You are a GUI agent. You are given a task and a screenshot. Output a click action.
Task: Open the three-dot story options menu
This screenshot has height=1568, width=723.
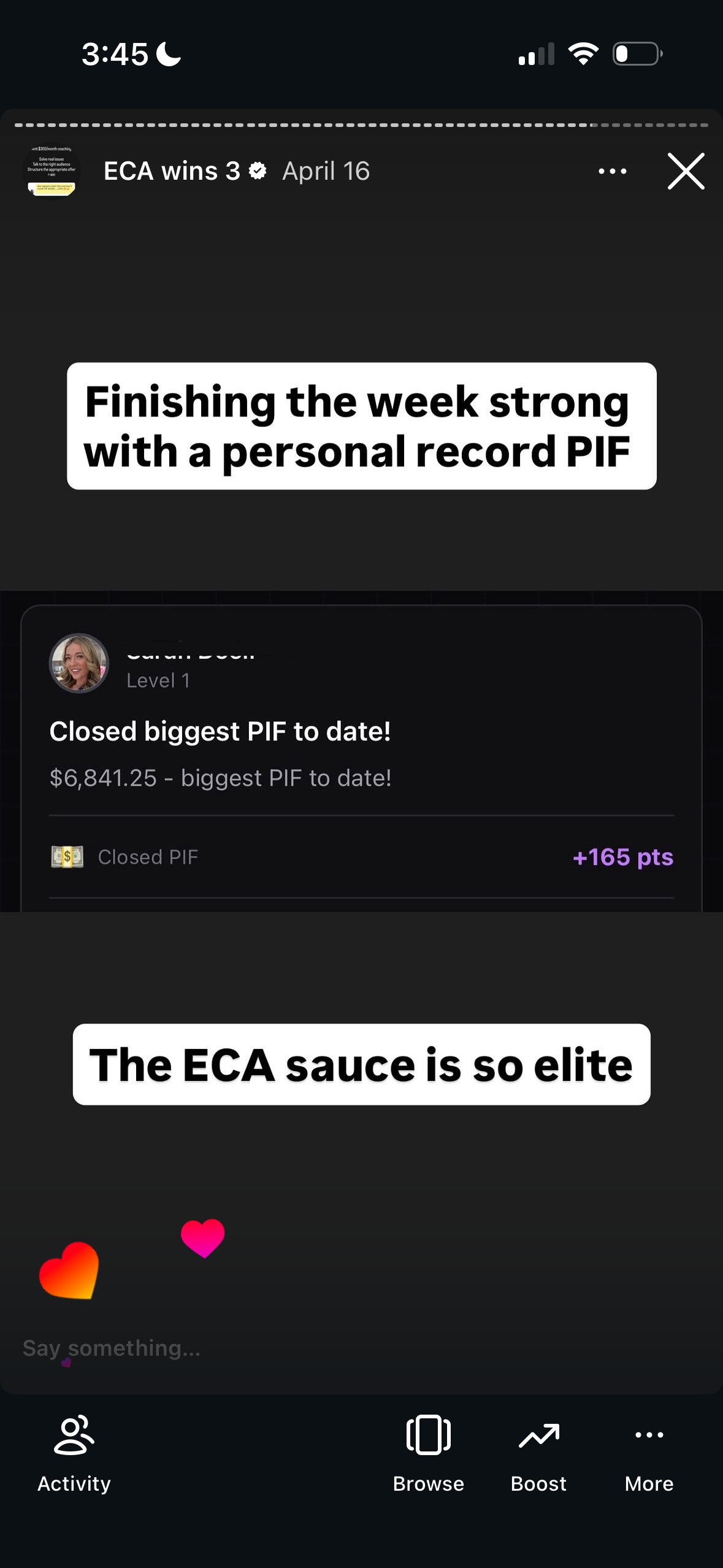click(x=611, y=171)
